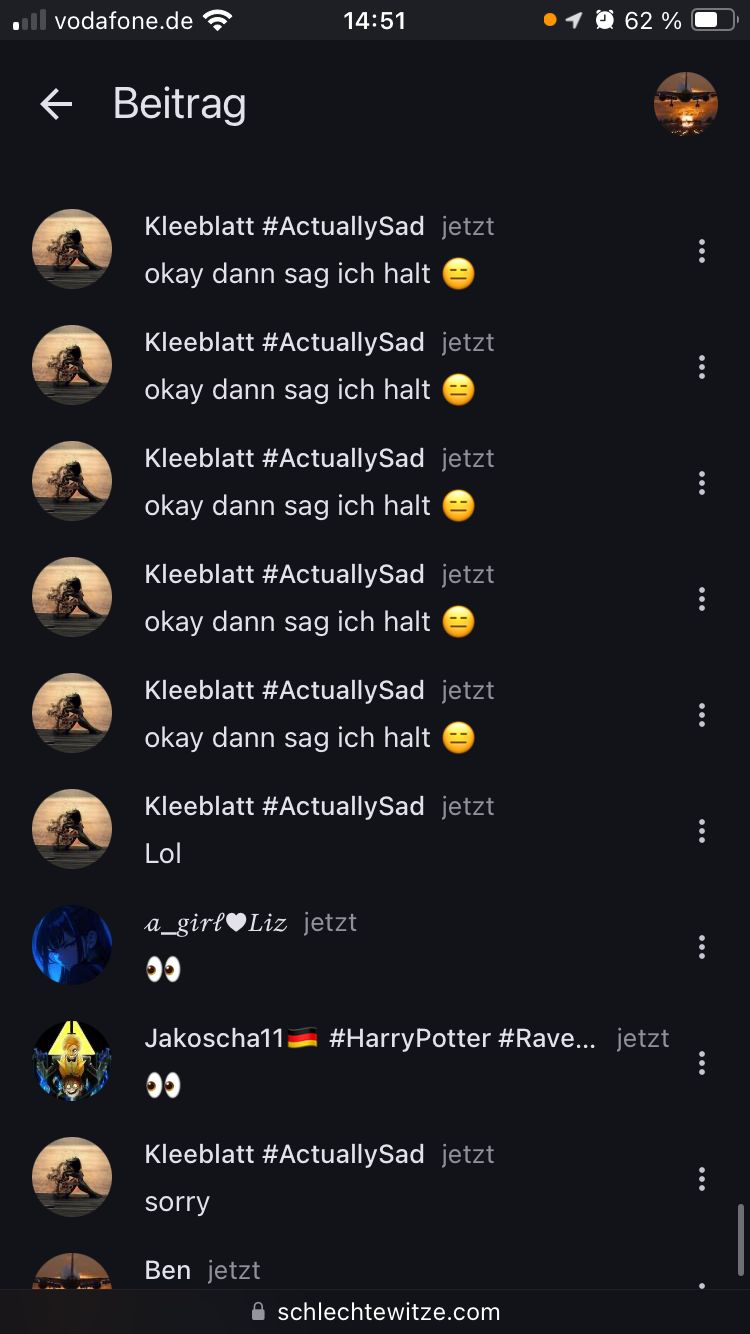Open your profile picture in the header
Screen dimensions: 750x1334
(x=686, y=104)
